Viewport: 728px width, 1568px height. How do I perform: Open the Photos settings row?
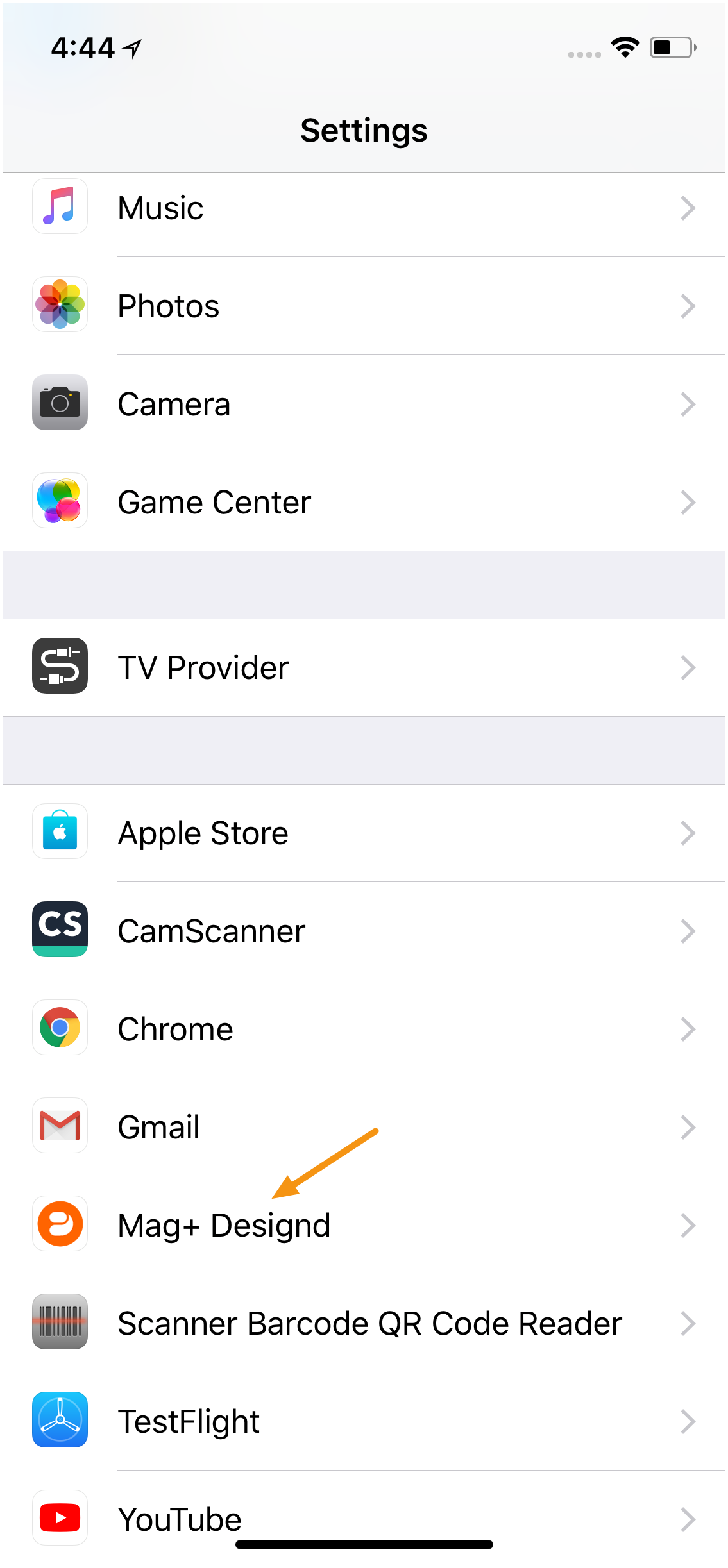(364, 306)
